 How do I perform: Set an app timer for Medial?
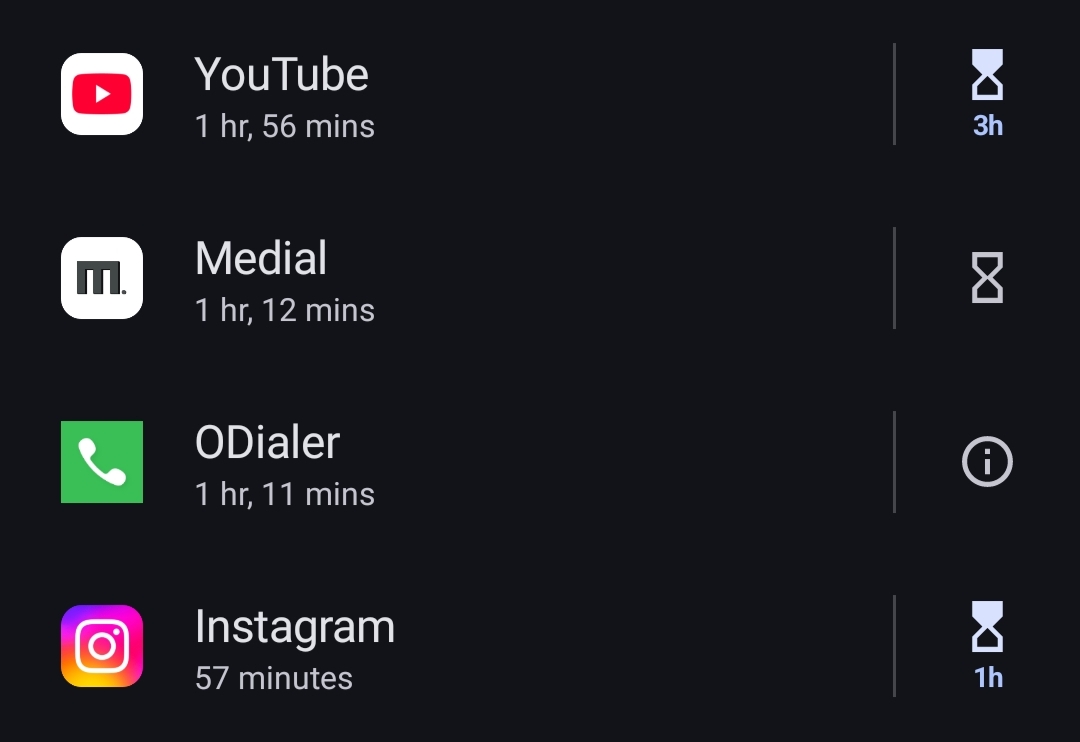[987, 278]
